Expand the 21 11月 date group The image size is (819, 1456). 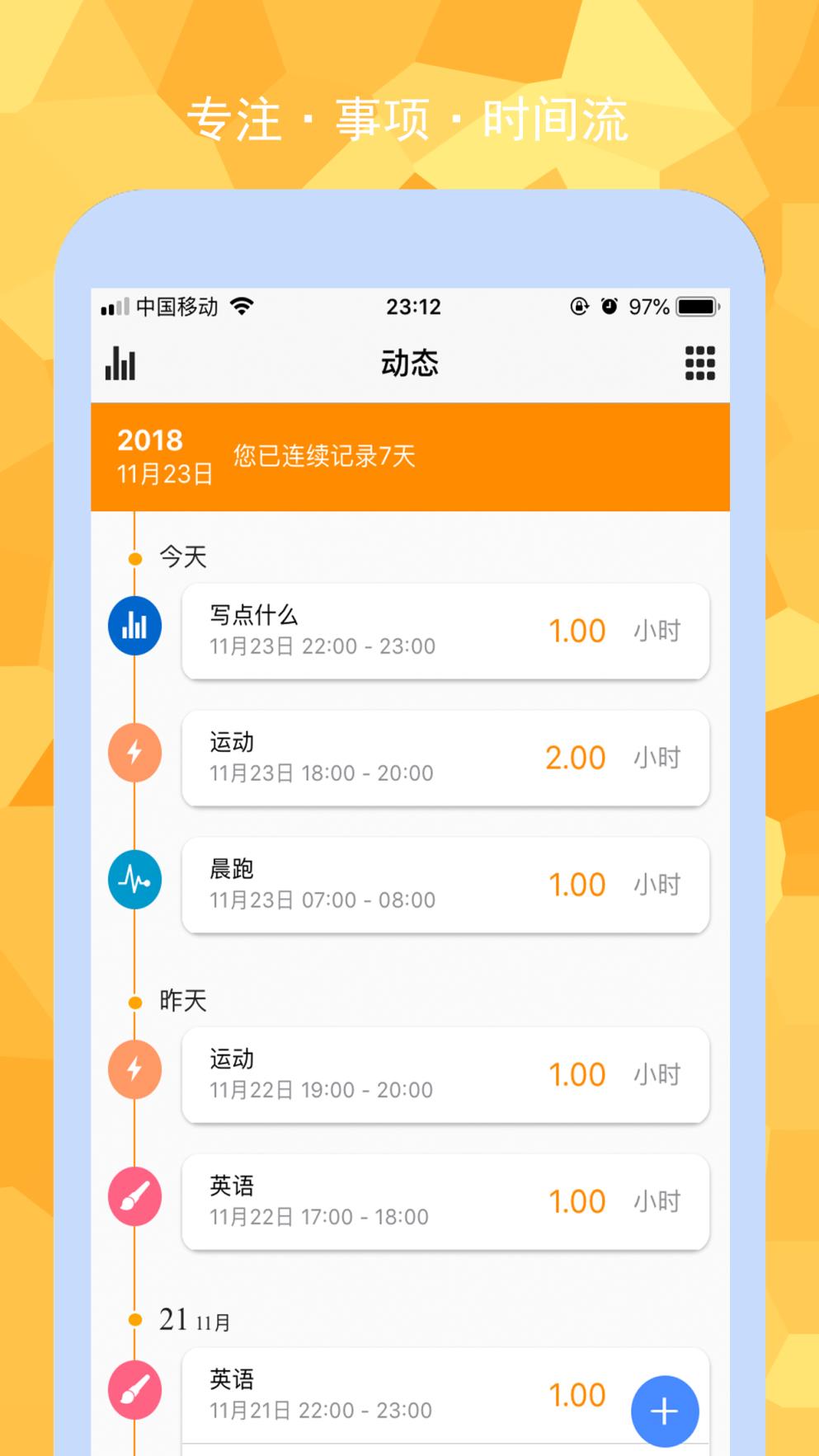(x=195, y=1319)
